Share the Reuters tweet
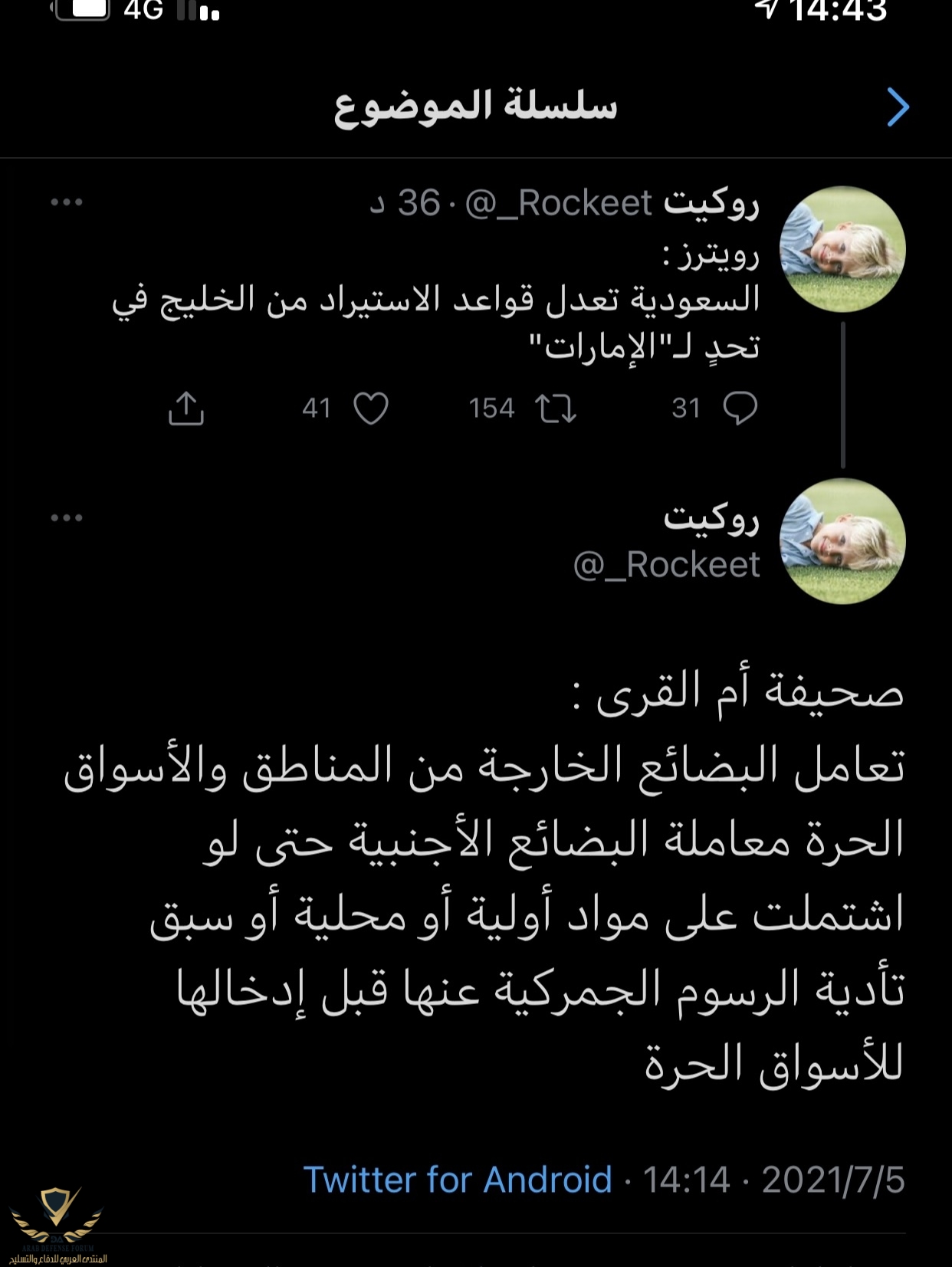Image resolution: width=952 pixels, height=1267 pixels. (186, 408)
